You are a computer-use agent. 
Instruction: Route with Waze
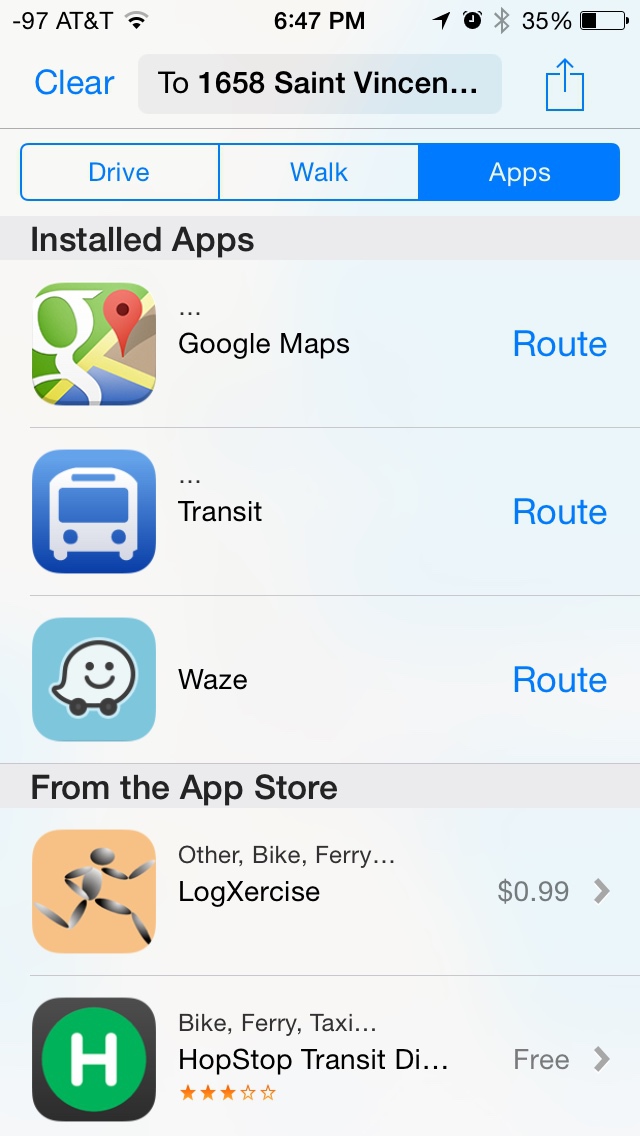click(559, 680)
